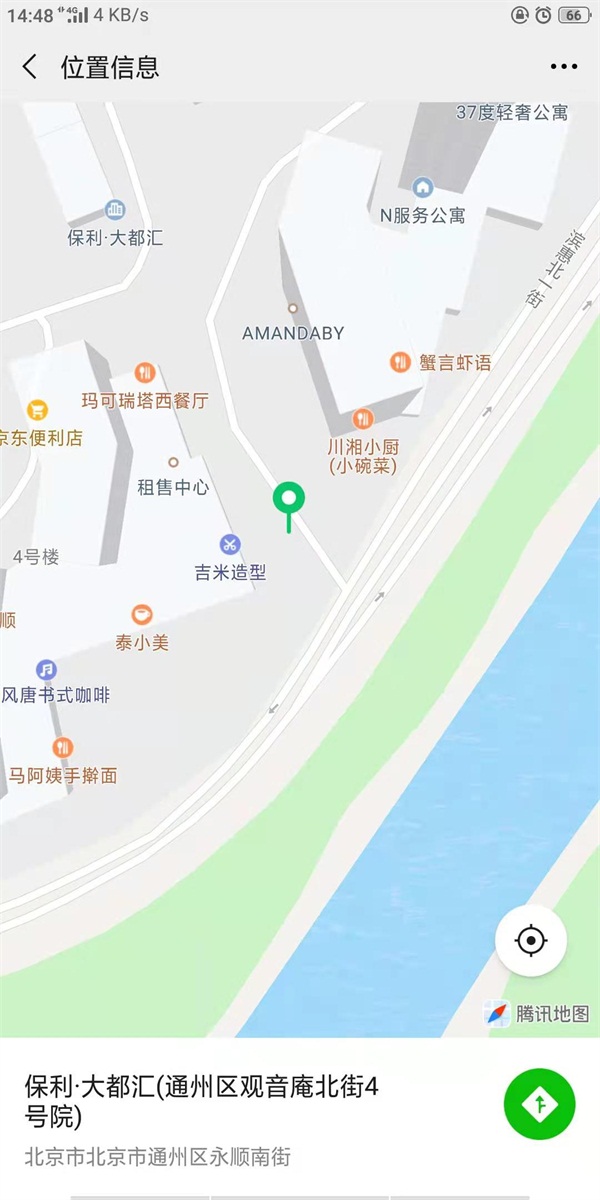
Task: Open the three-dot overflow menu
Action: [564, 67]
